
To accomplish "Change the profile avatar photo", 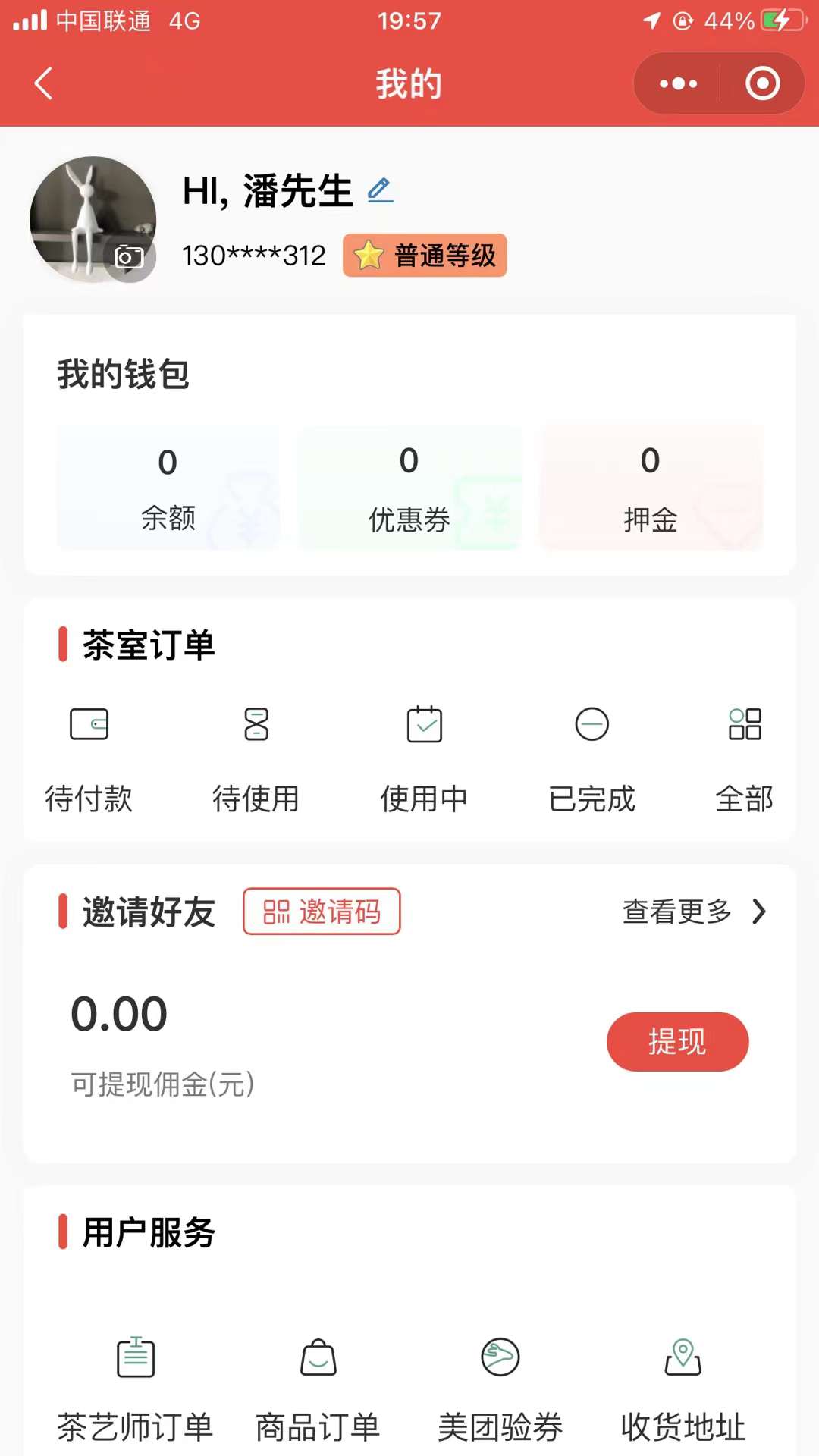I will pyautogui.click(x=128, y=257).
